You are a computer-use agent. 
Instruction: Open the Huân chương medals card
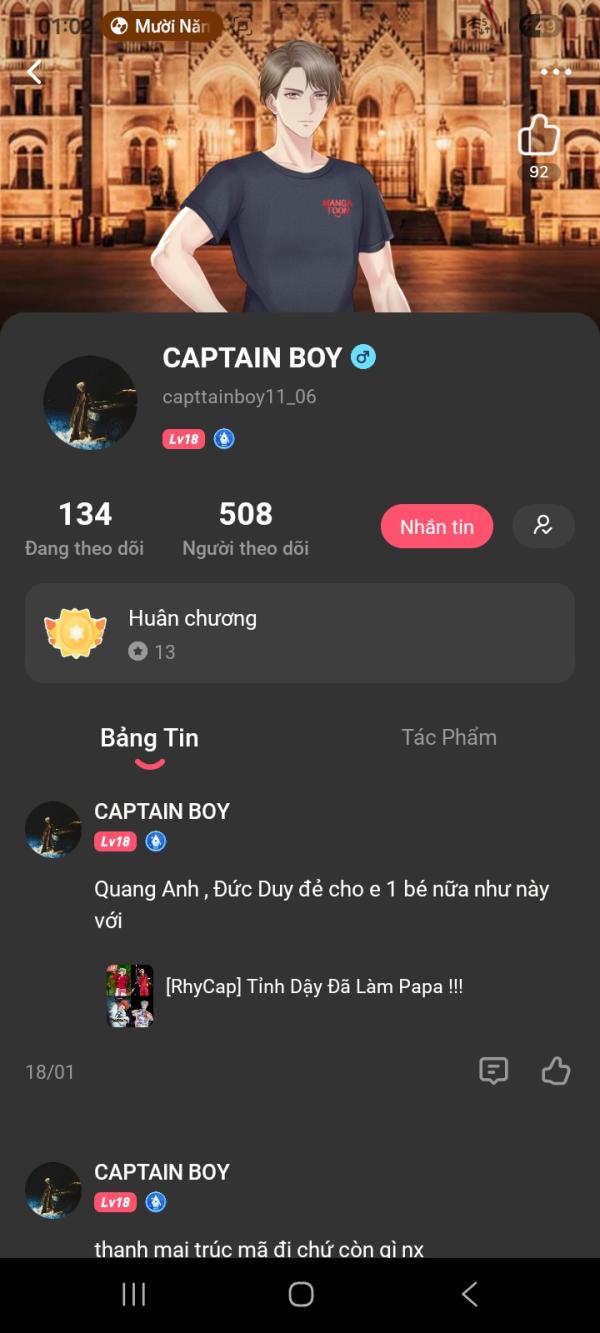300,633
